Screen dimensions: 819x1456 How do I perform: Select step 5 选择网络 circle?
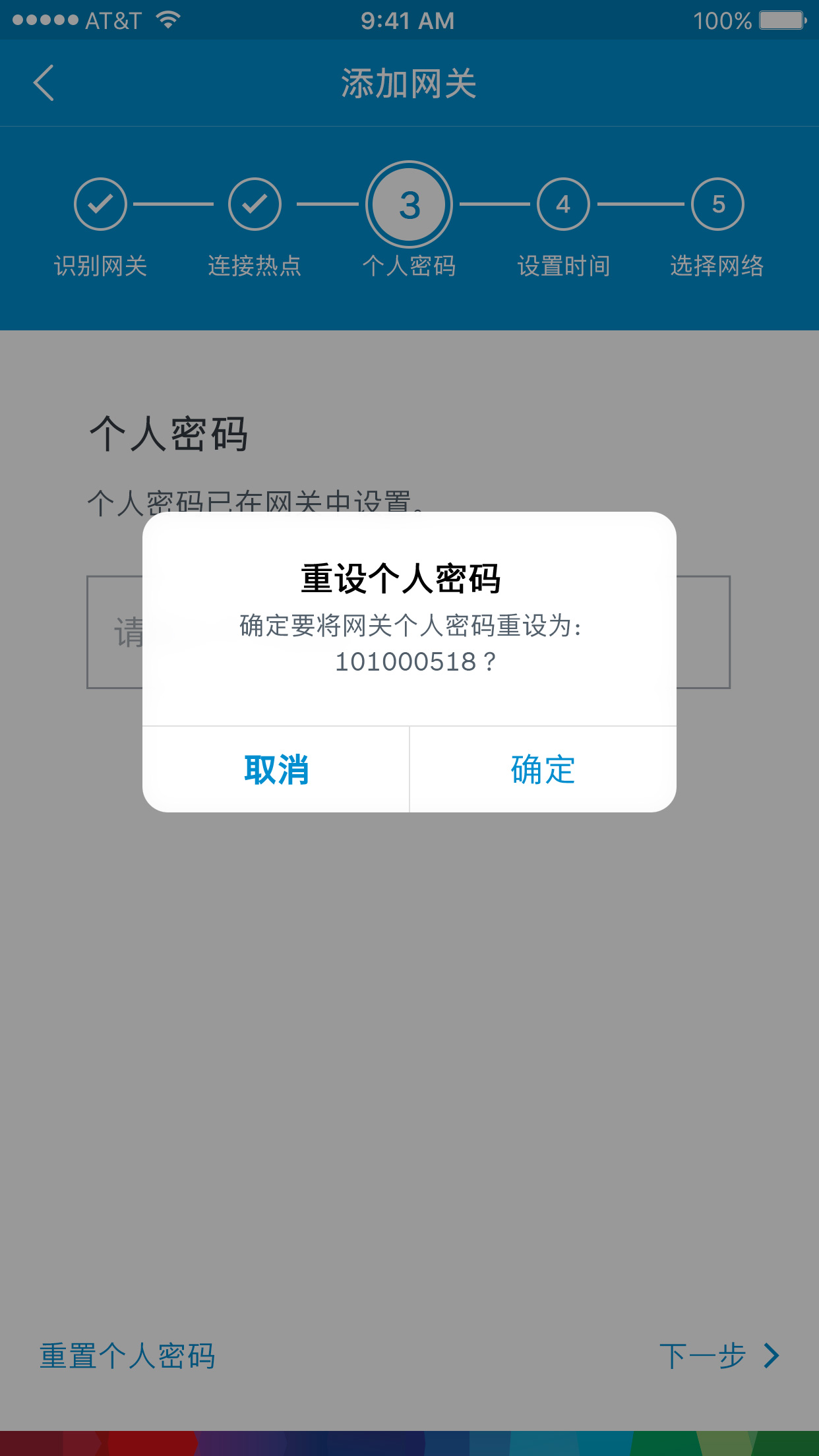tap(717, 204)
